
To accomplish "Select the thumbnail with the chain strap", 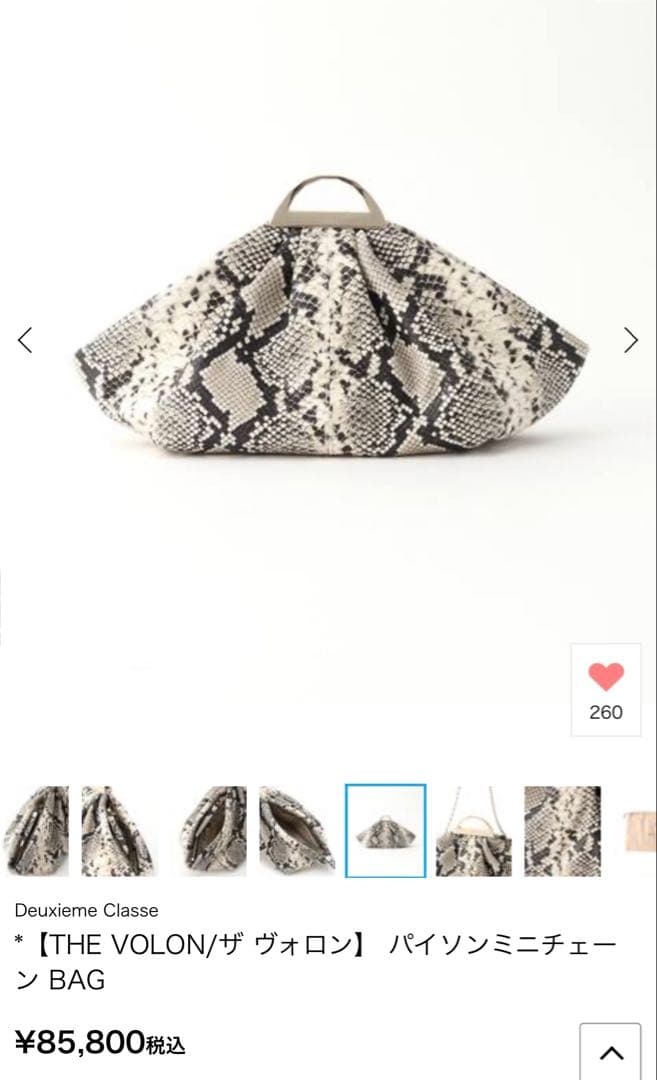I will coord(474,831).
